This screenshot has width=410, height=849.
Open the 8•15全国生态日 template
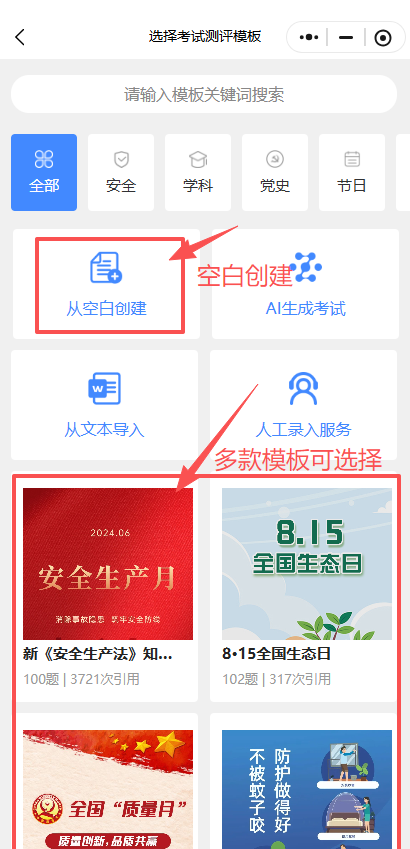[x=307, y=587]
